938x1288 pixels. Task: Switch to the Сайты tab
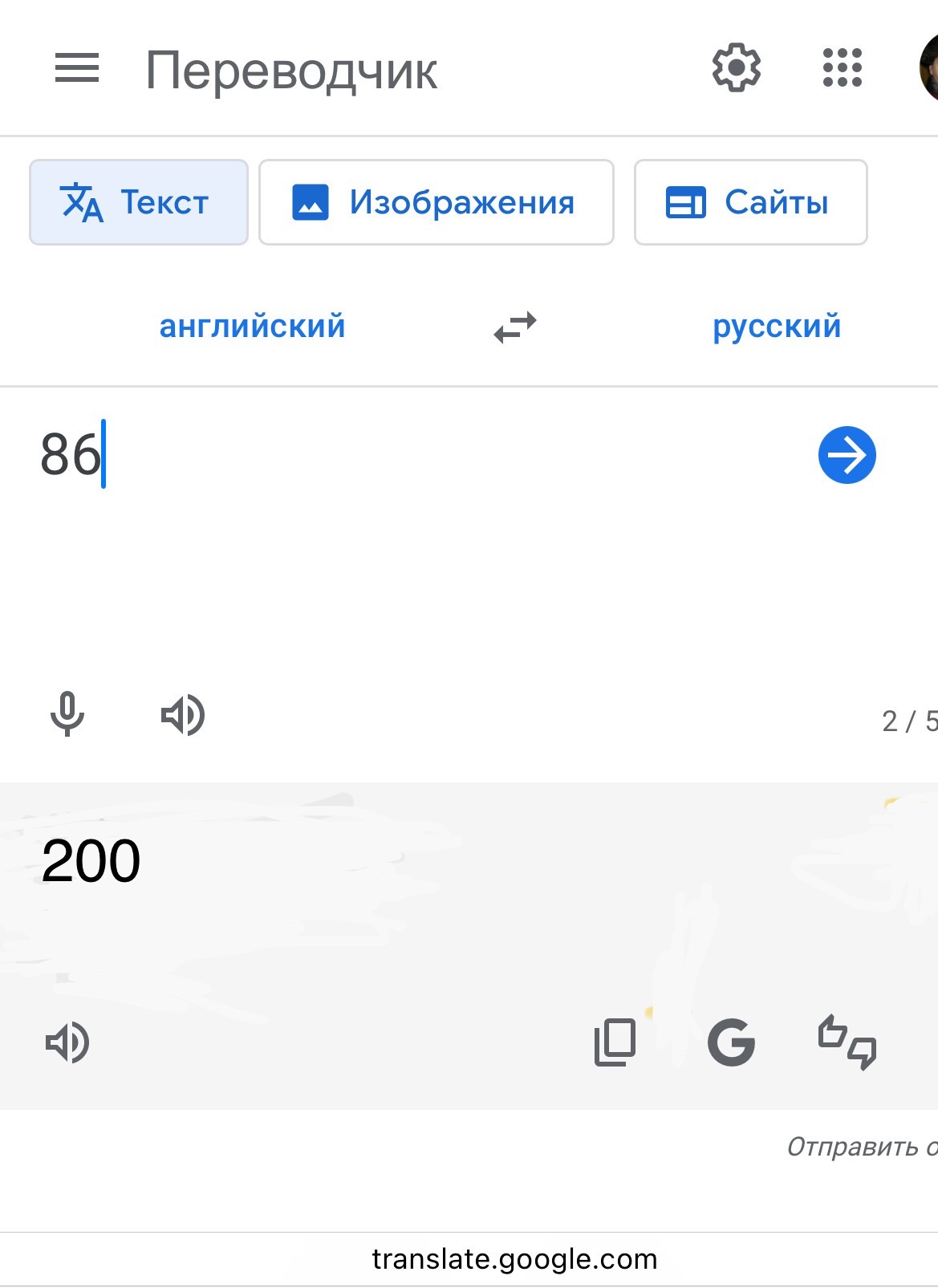coord(750,202)
